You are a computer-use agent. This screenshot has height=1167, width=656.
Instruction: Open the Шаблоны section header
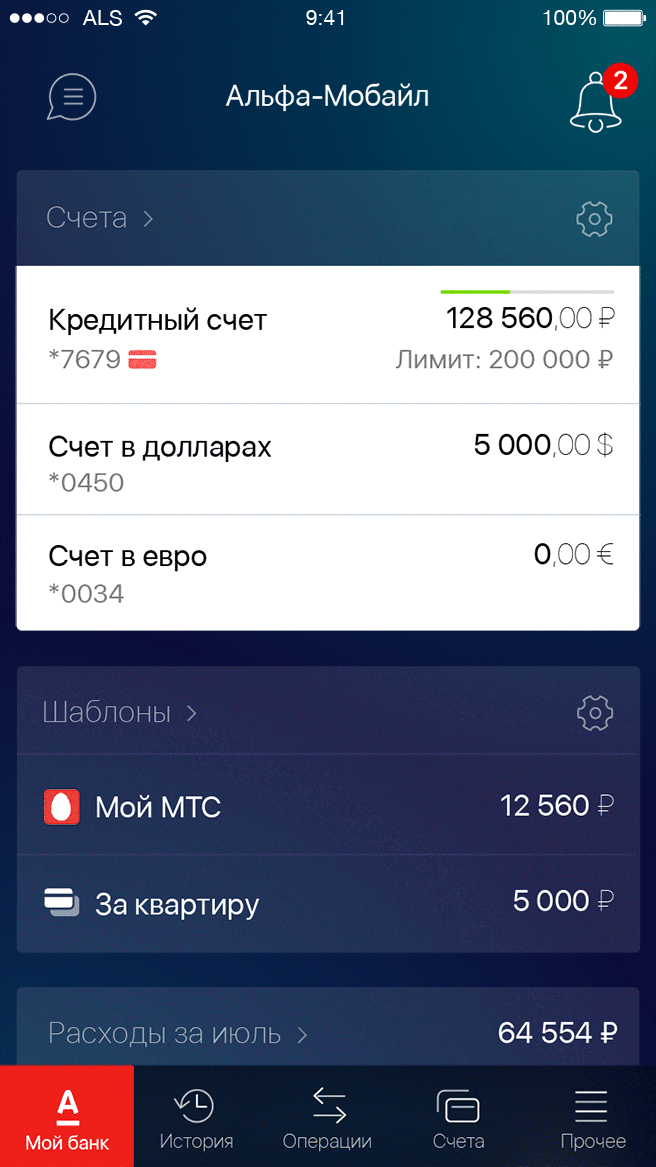pyautogui.click(x=120, y=712)
